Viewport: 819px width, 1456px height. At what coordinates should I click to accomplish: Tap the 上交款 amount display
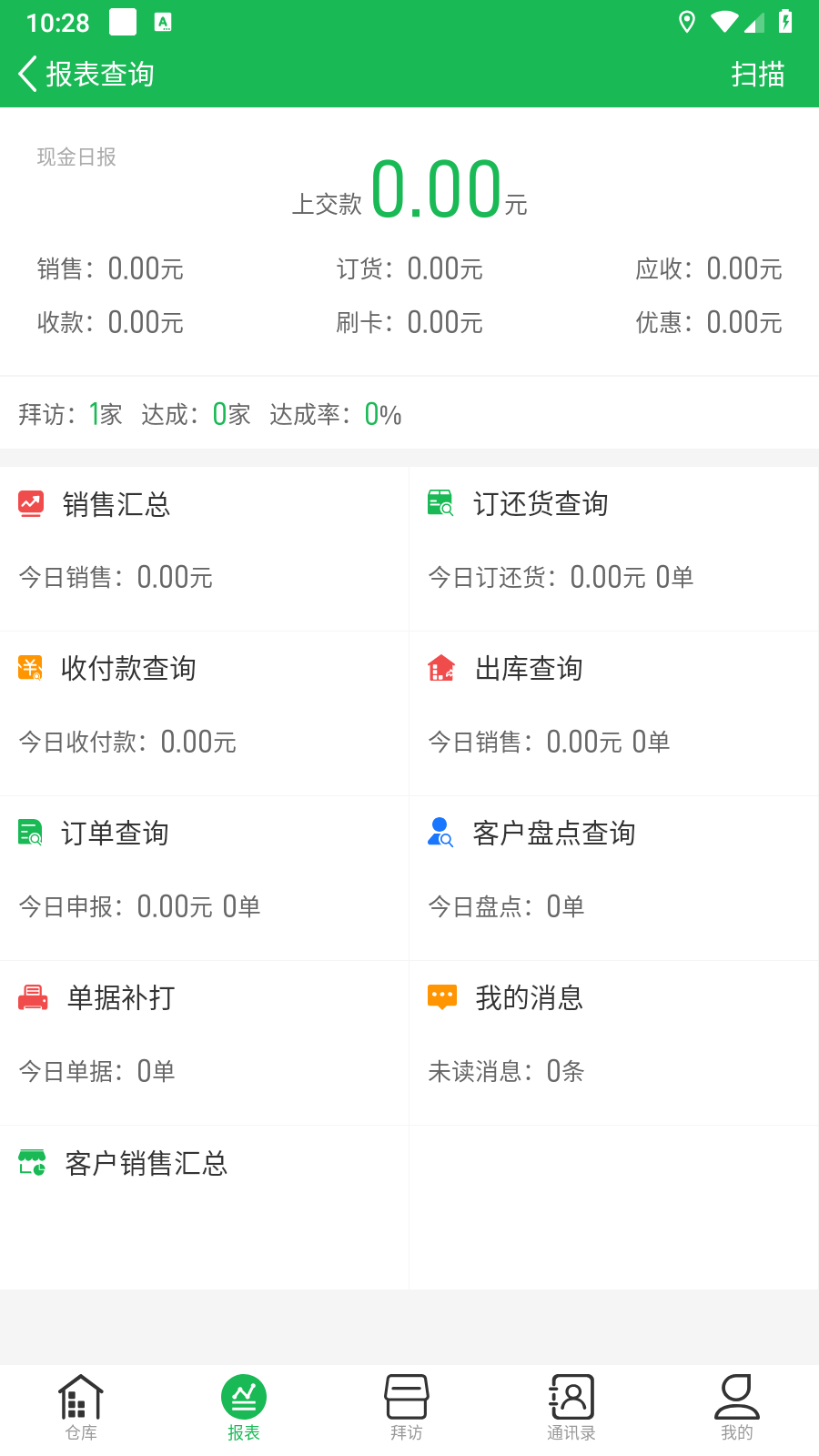pyautogui.click(x=409, y=191)
